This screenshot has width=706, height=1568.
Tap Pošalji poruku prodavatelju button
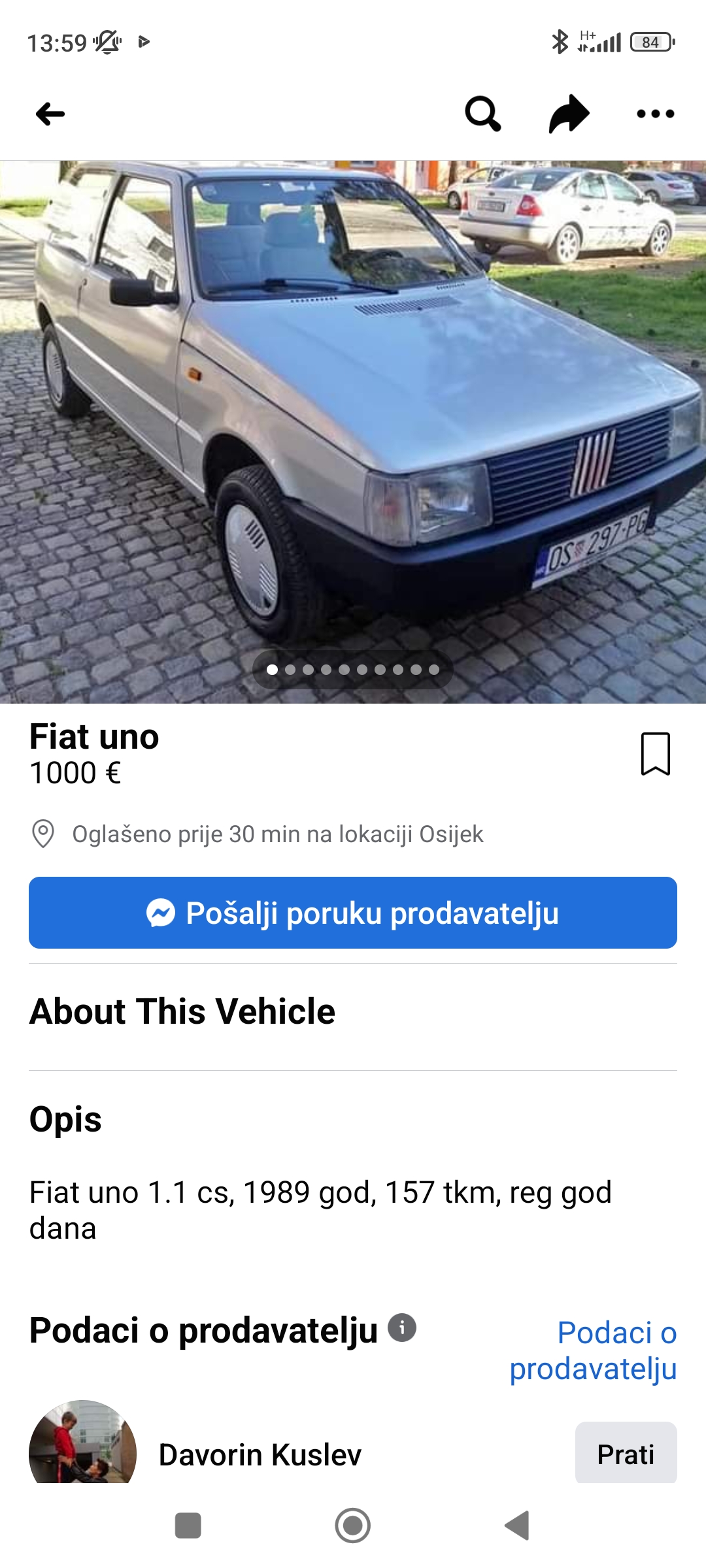point(353,913)
